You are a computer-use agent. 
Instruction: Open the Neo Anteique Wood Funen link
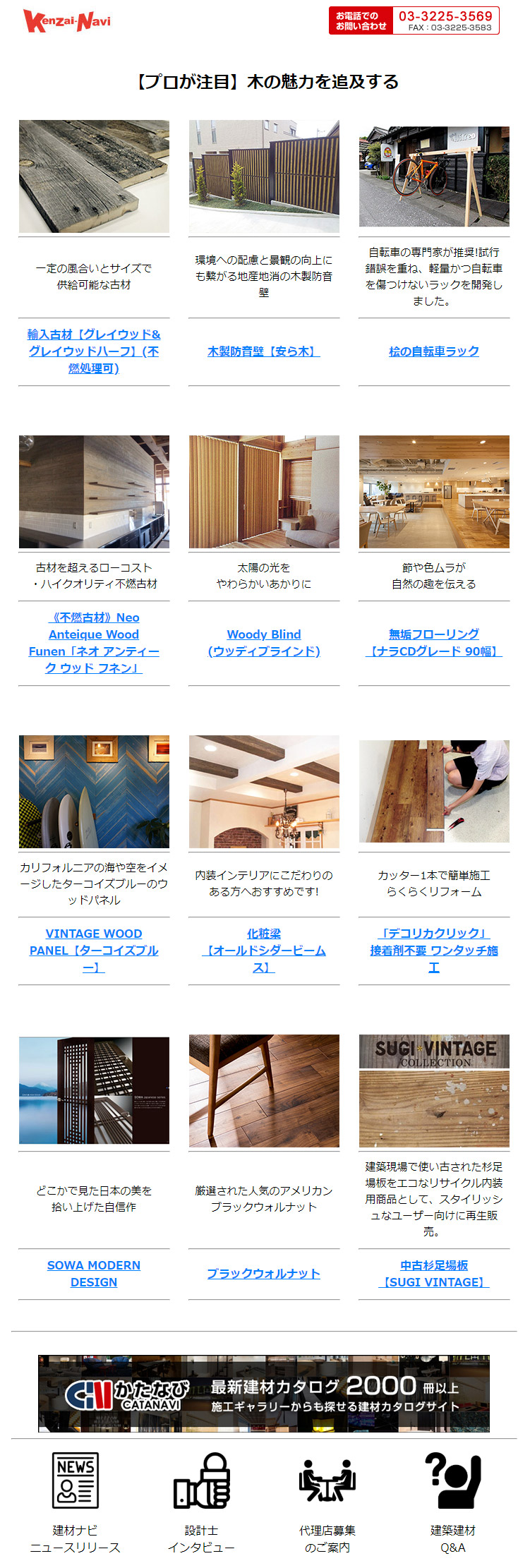[94, 642]
